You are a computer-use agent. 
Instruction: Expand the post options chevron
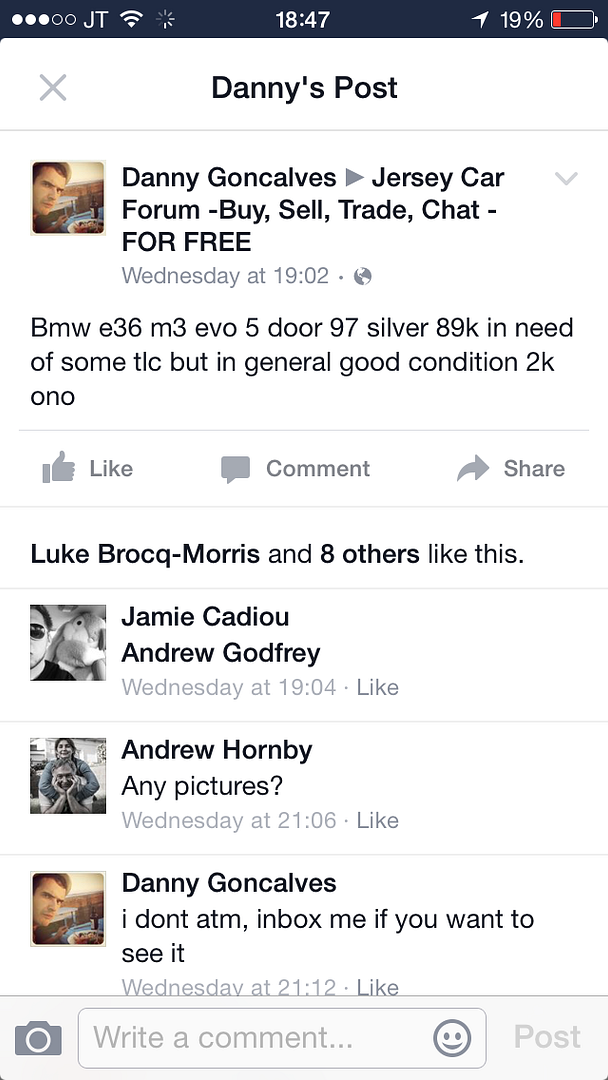566,179
